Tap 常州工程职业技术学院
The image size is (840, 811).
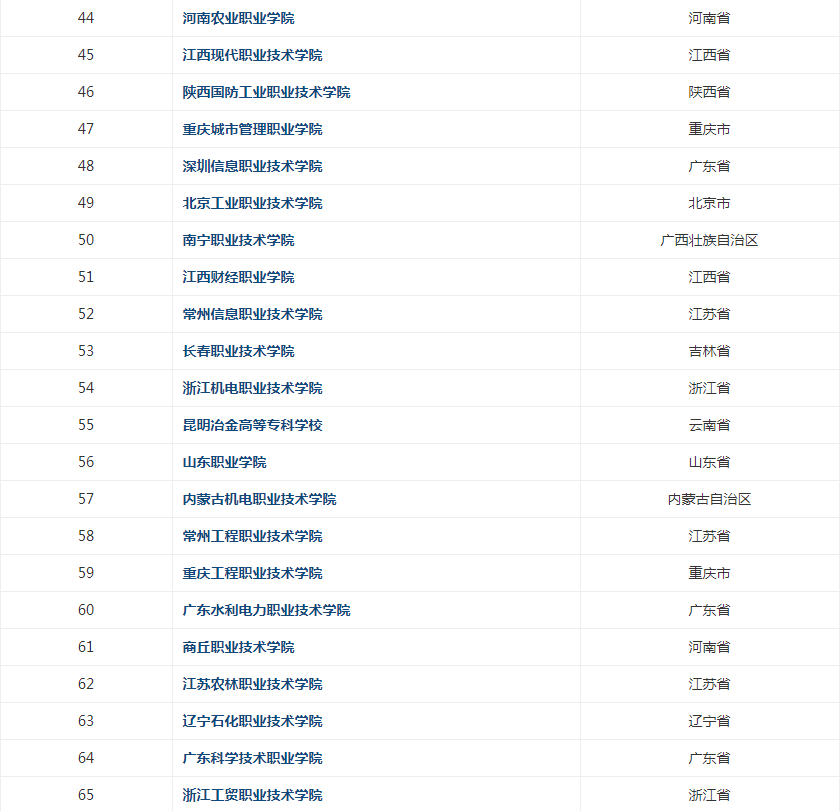pos(252,536)
